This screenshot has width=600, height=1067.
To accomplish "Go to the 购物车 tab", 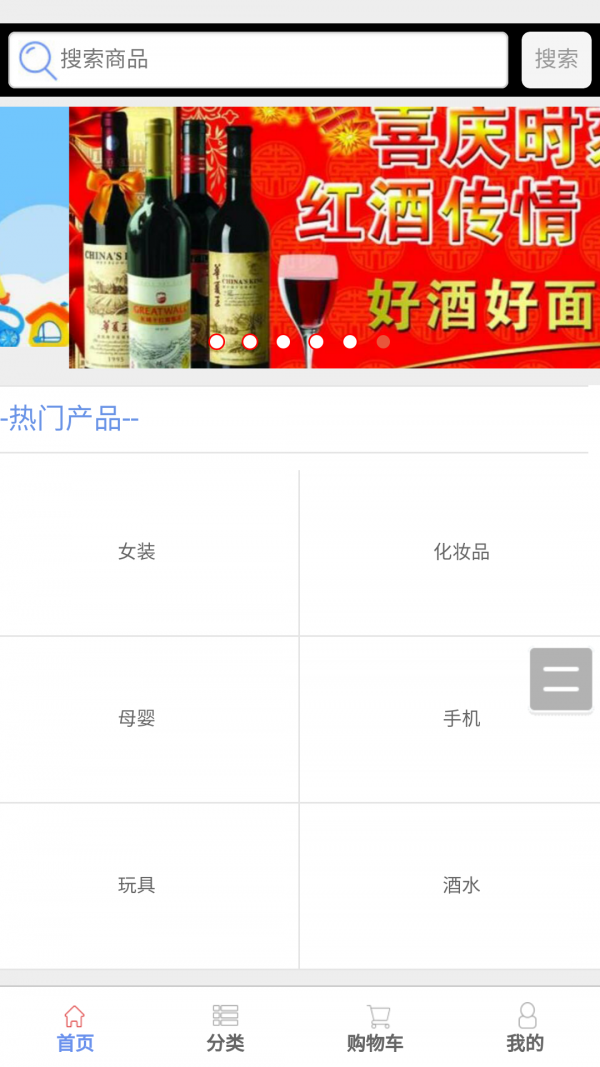I will 375,1029.
